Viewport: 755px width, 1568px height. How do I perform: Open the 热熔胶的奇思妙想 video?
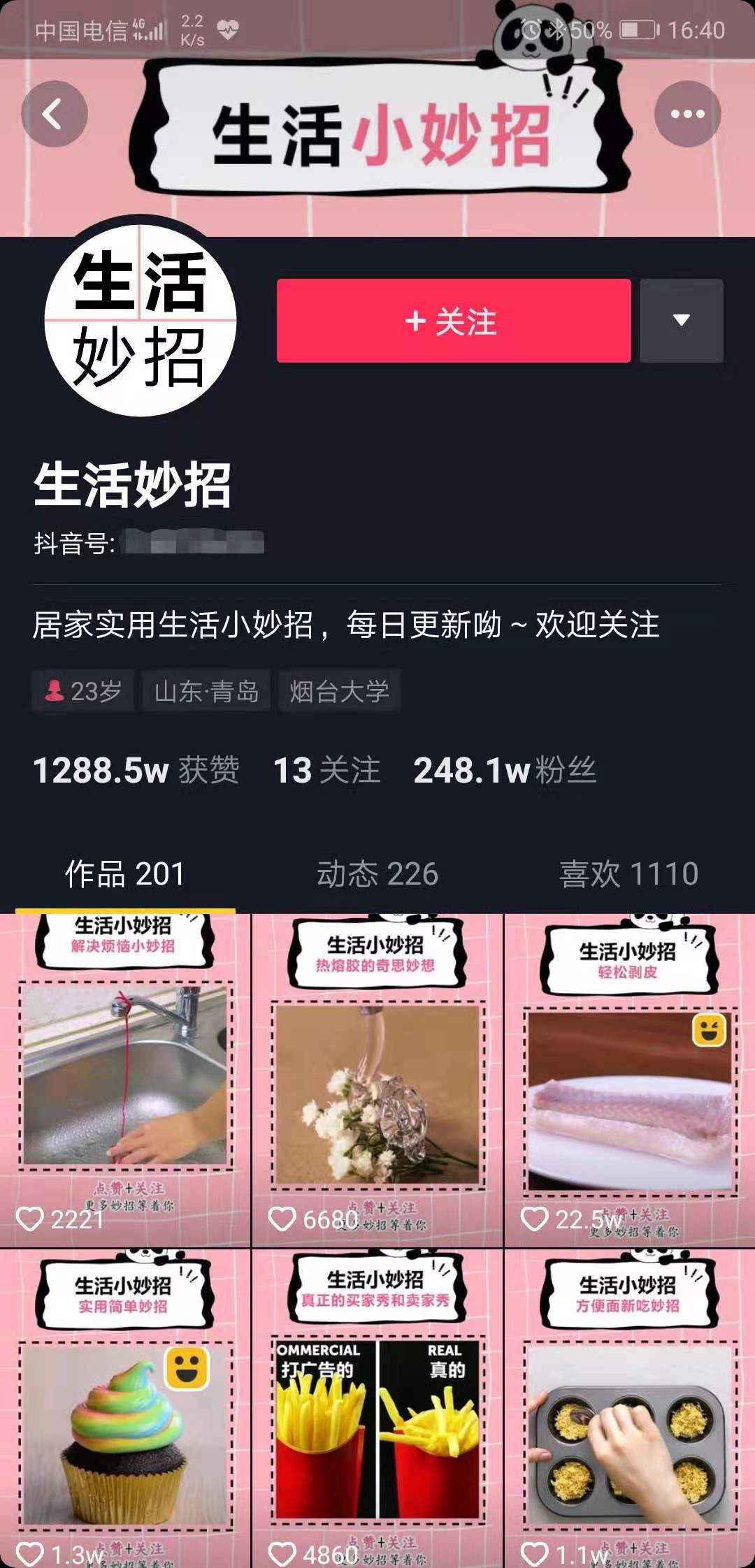tap(377, 1080)
